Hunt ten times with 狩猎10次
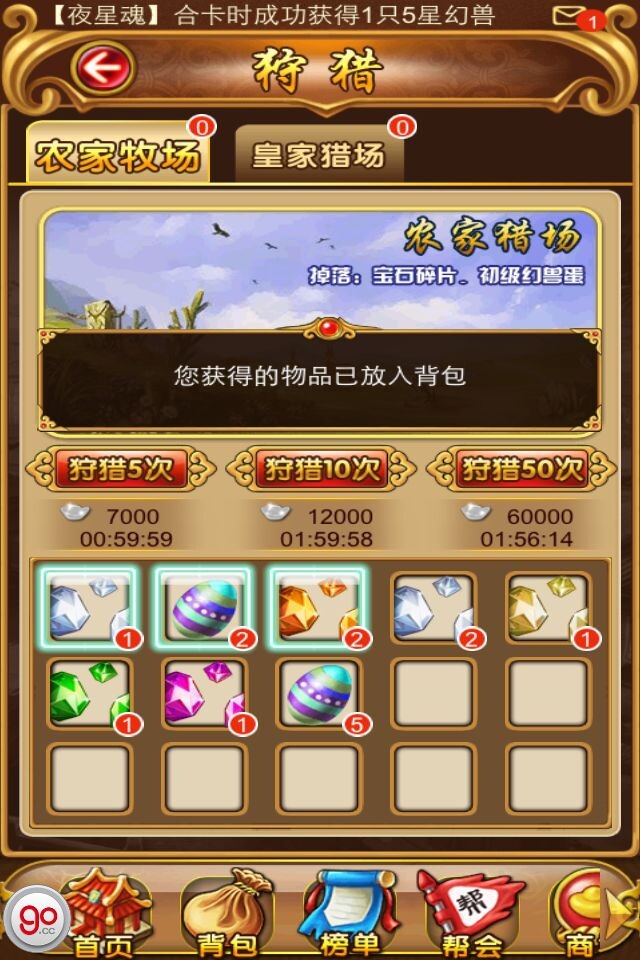 pyautogui.click(x=320, y=468)
